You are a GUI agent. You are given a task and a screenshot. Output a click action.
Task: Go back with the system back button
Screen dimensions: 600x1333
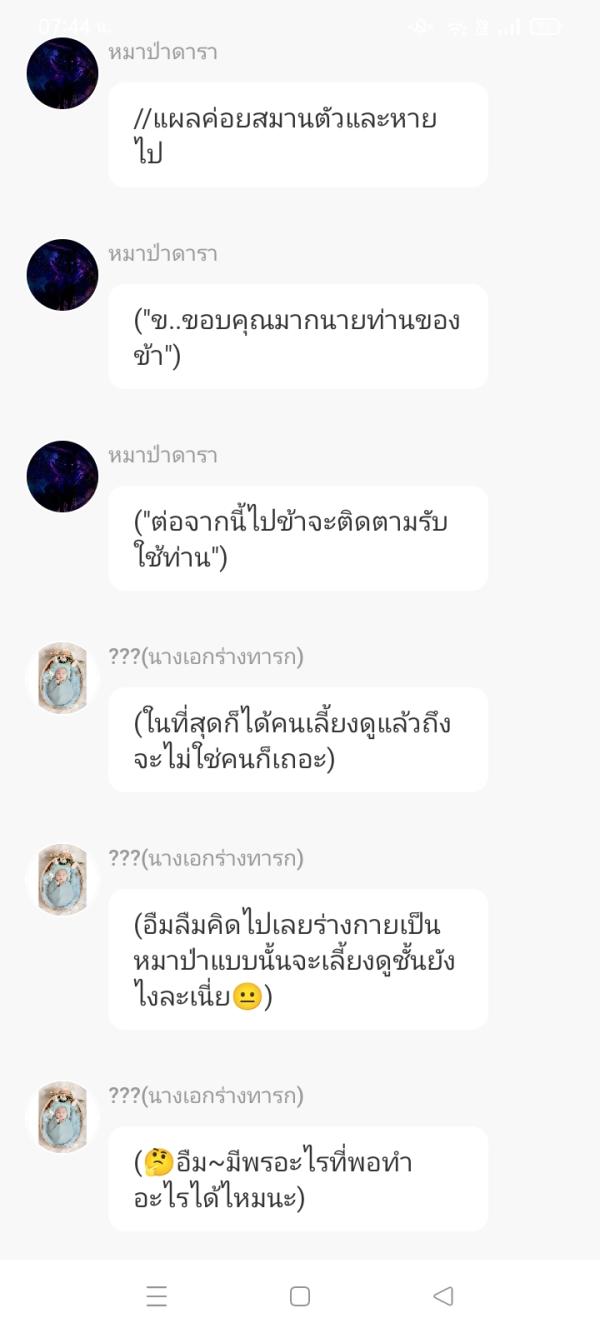pyautogui.click(x=443, y=1296)
